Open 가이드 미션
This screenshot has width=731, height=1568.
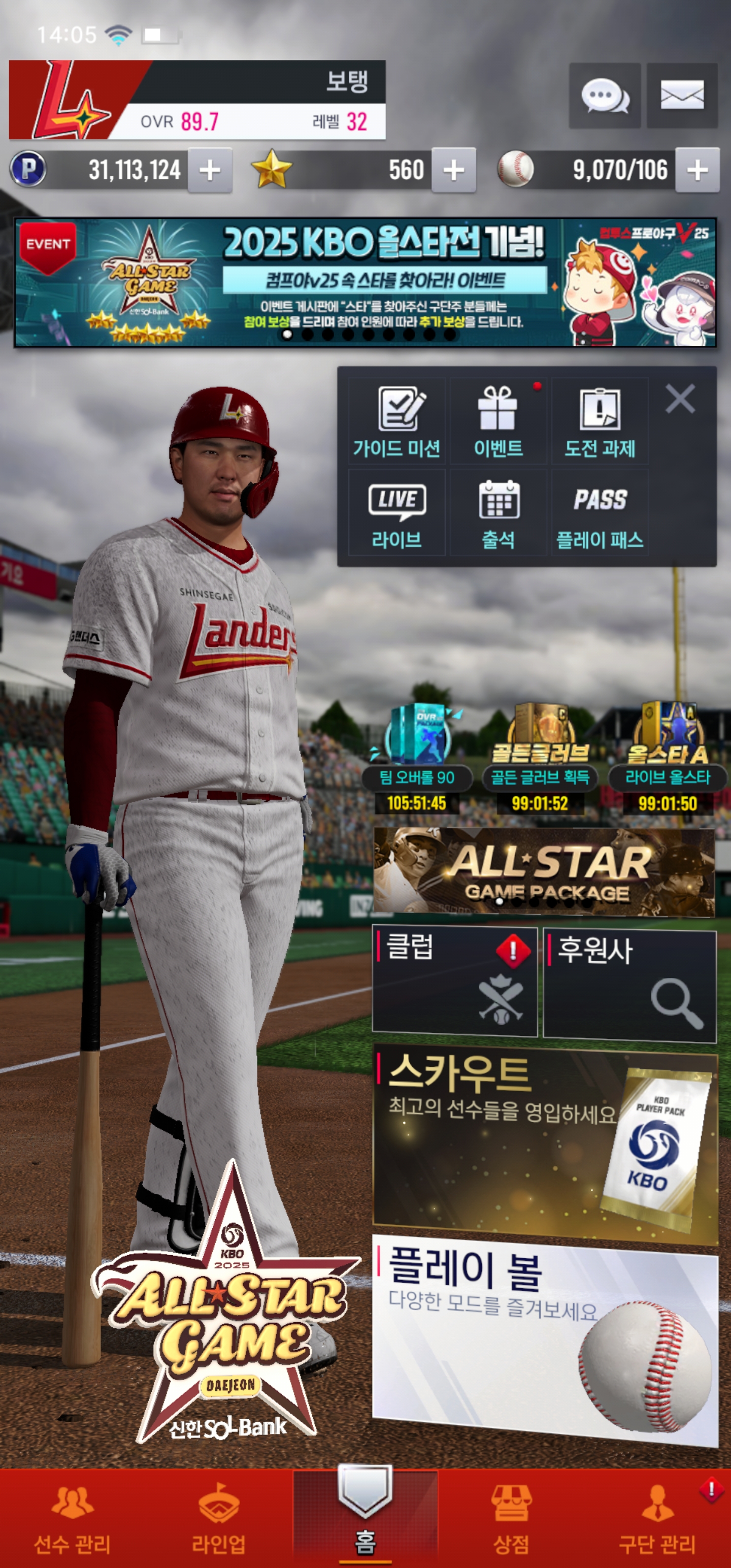[x=397, y=421]
